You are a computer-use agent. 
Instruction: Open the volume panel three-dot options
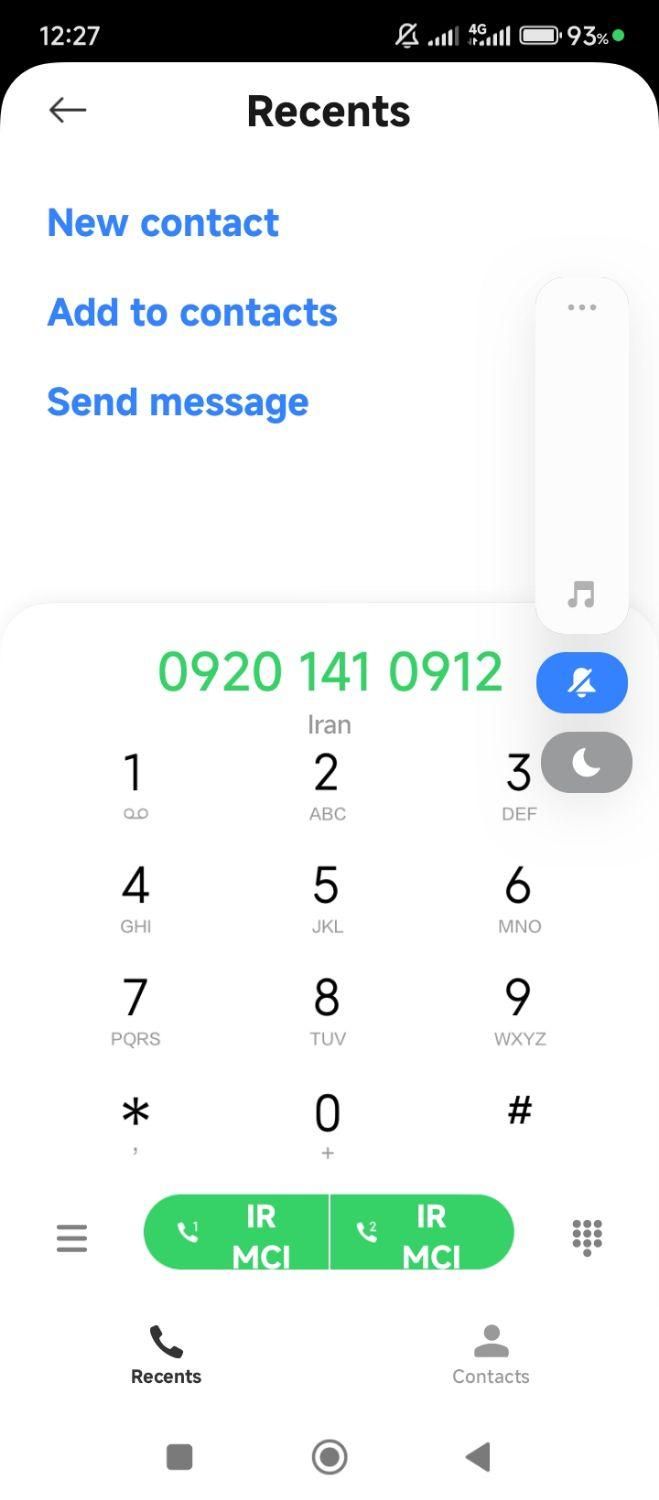tap(582, 308)
